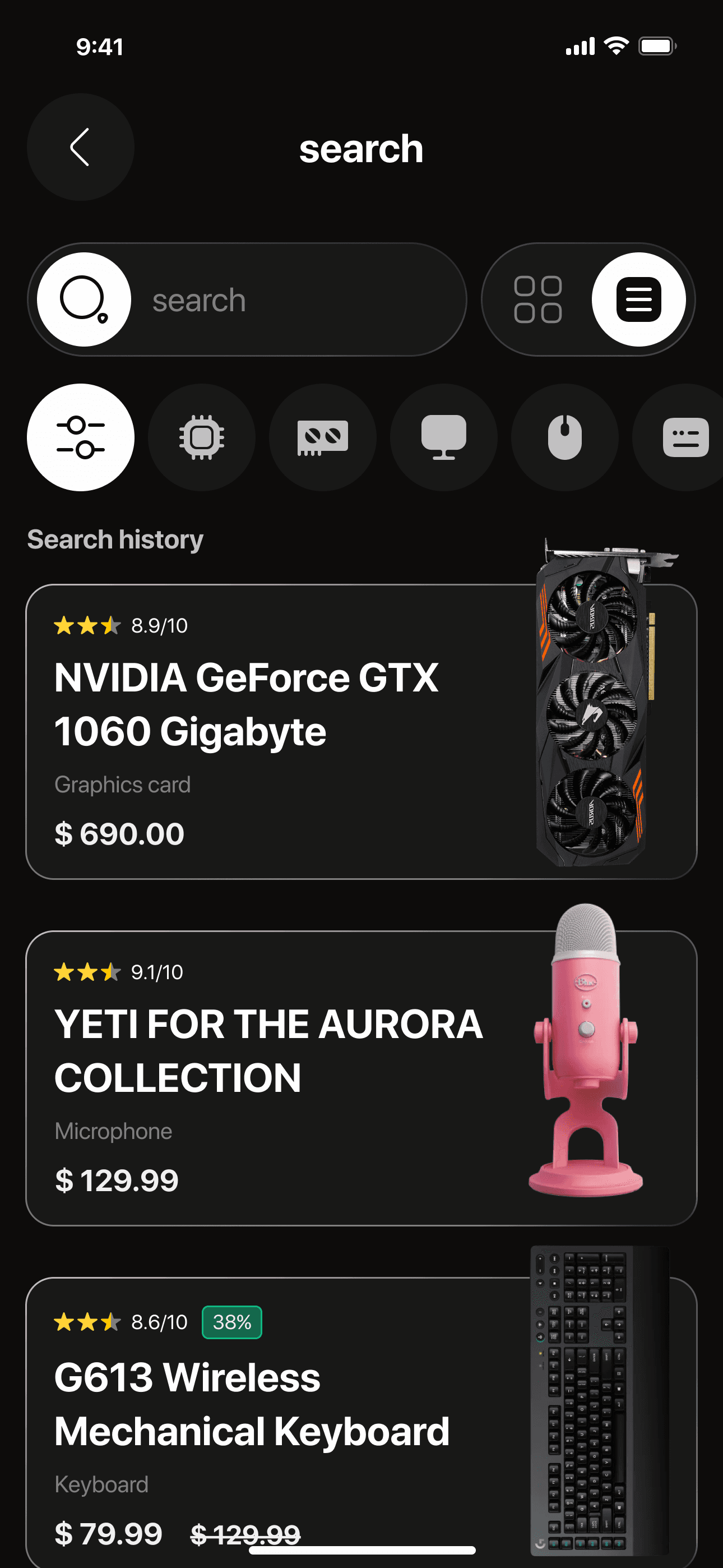723x1568 pixels.
Task: Go back using the arrow button
Action: click(x=80, y=147)
